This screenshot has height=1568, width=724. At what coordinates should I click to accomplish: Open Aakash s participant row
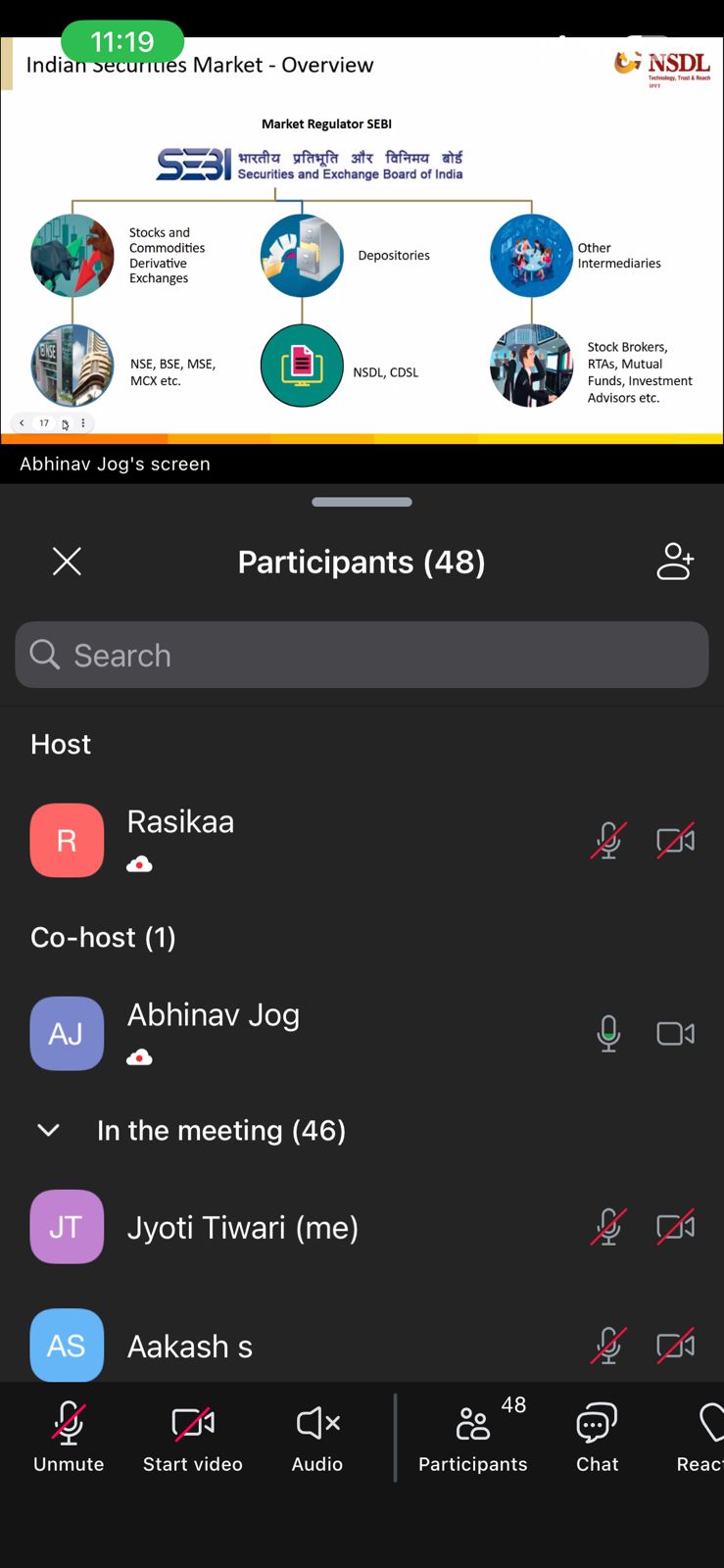pyautogui.click(x=294, y=1346)
